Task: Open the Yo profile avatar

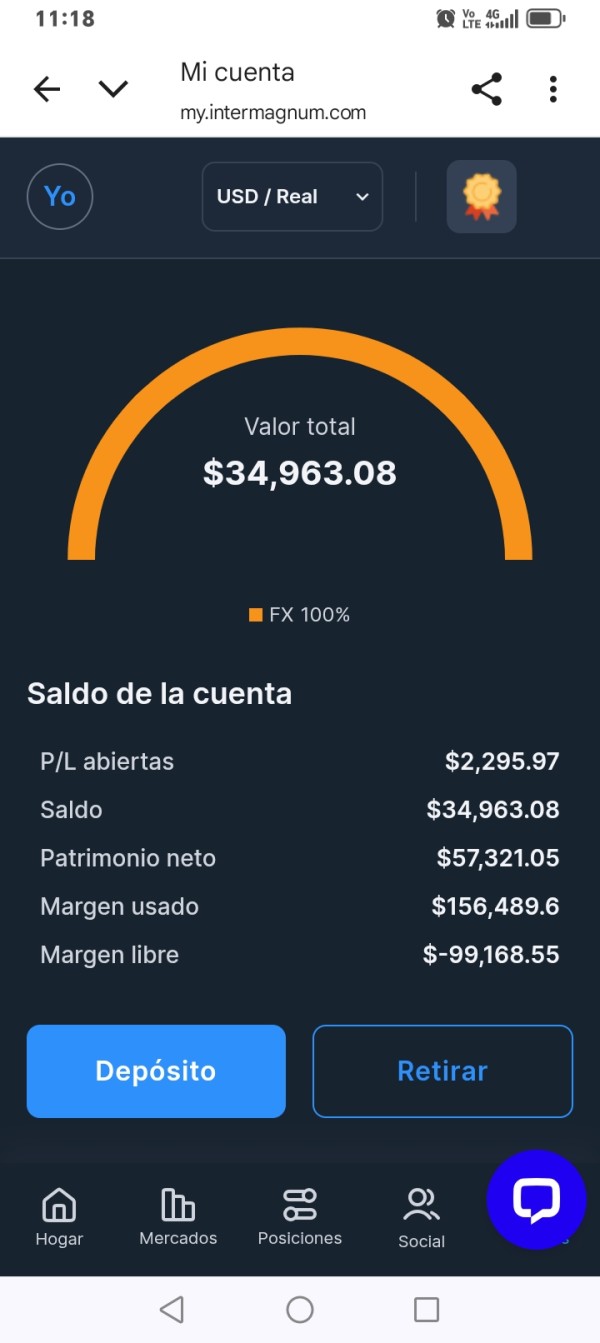Action: (x=60, y=196)
